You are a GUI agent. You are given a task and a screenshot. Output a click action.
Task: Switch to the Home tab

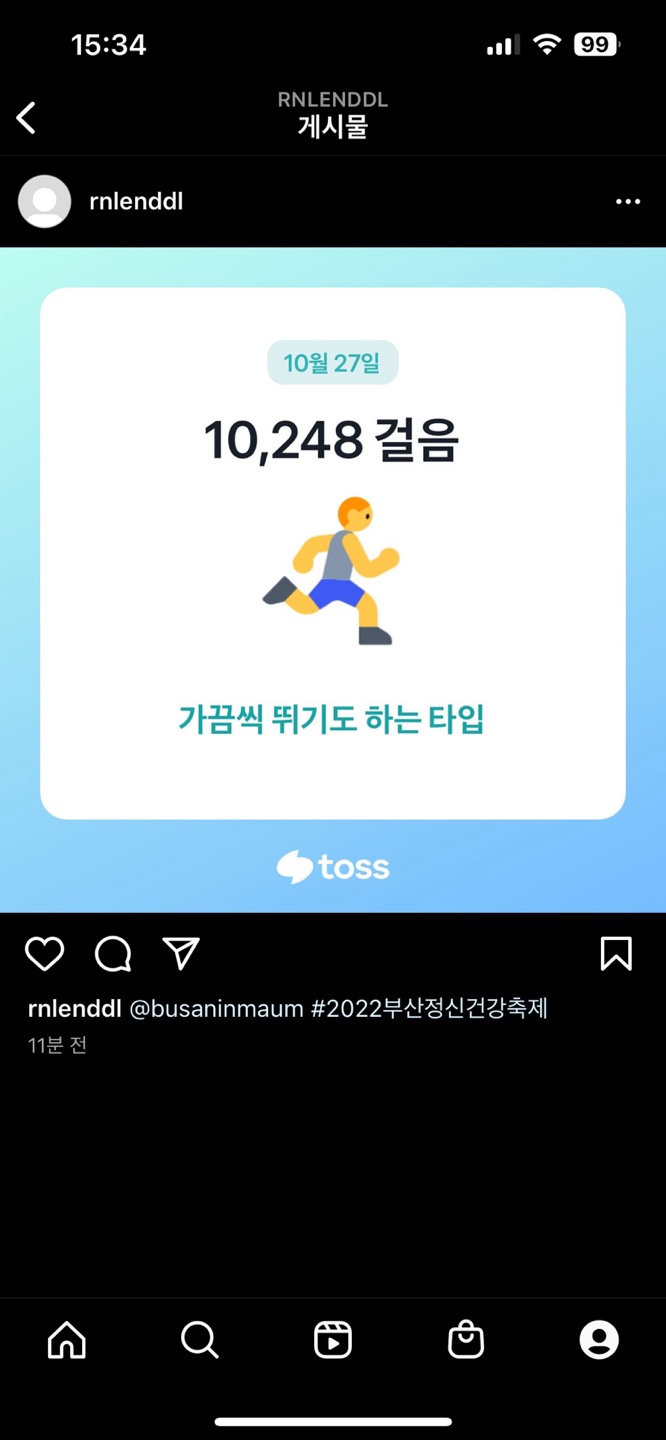click(x=67, y=1340)
